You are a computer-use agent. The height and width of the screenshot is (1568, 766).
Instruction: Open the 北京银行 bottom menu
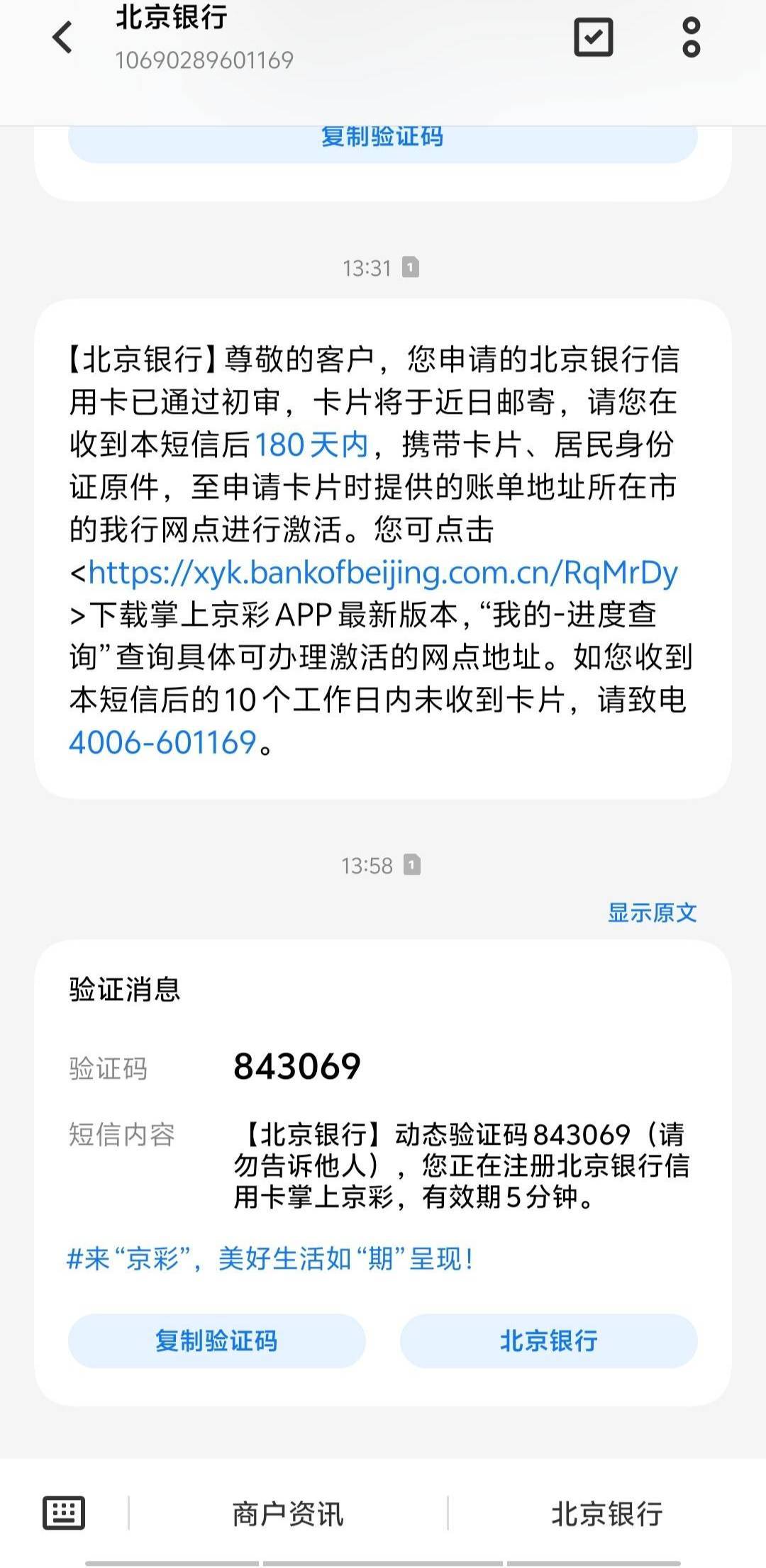click(607, 1514)
